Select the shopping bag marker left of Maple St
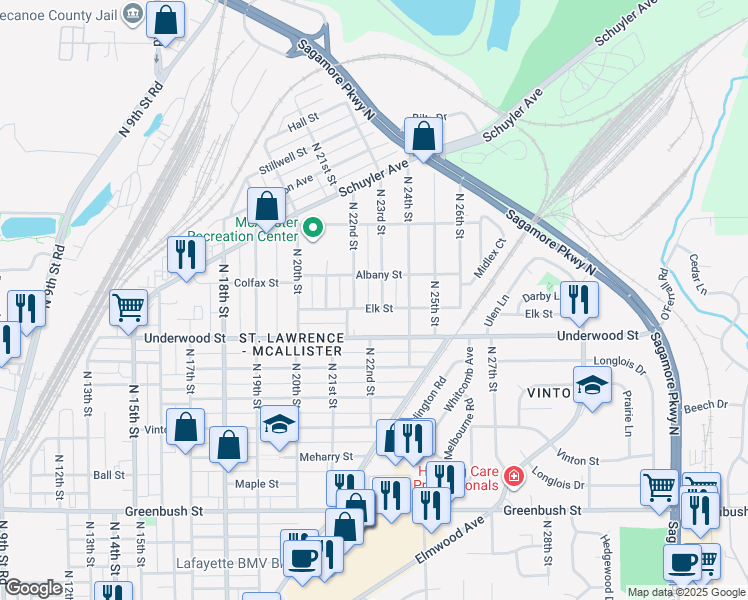Image resolution: width=748 pixels, height=600 pixels. tap(229, 445)
